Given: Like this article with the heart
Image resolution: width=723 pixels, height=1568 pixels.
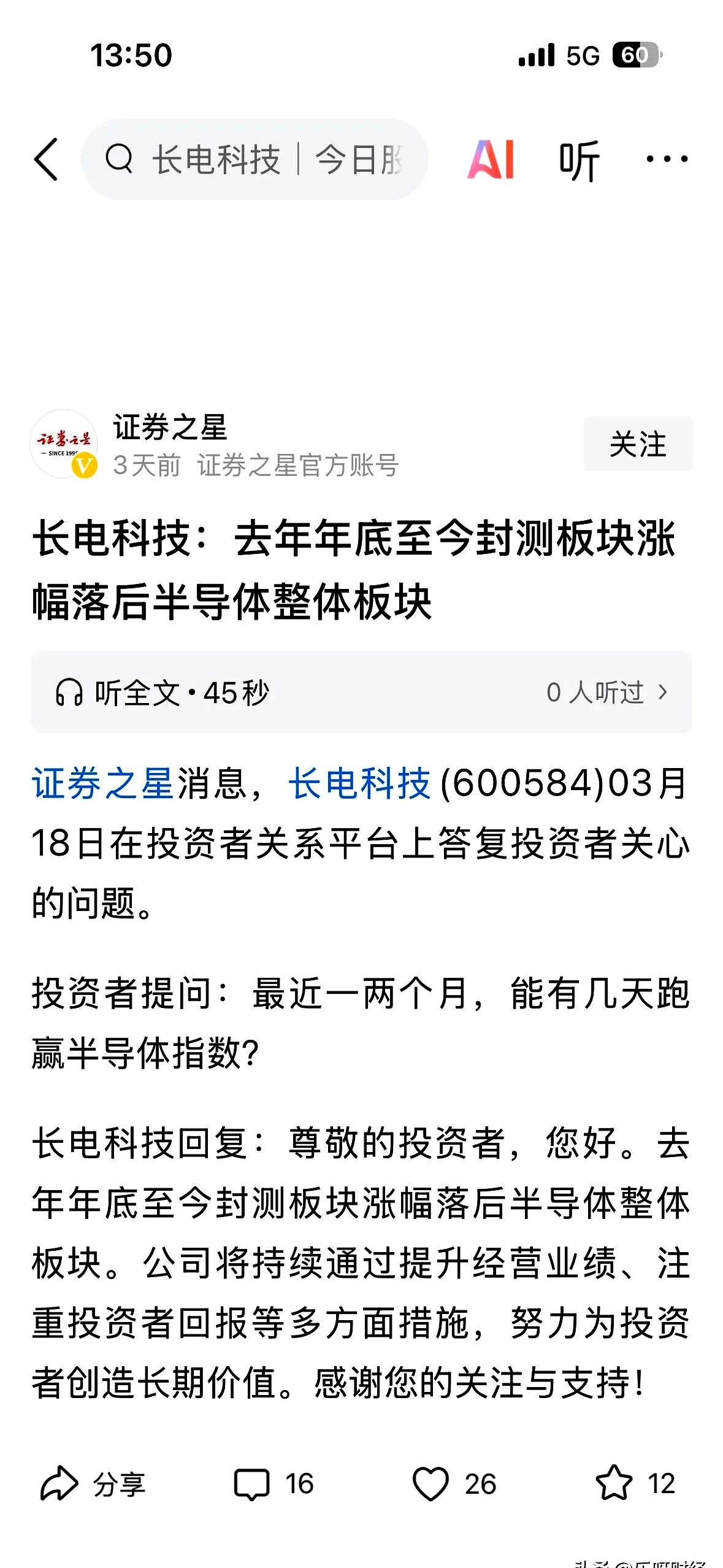Looking at the screenshot, I should coord(454,1485).
